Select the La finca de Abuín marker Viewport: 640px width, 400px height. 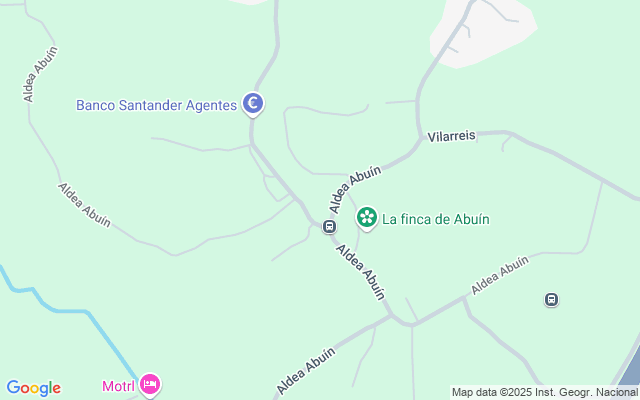pos(367,217)
